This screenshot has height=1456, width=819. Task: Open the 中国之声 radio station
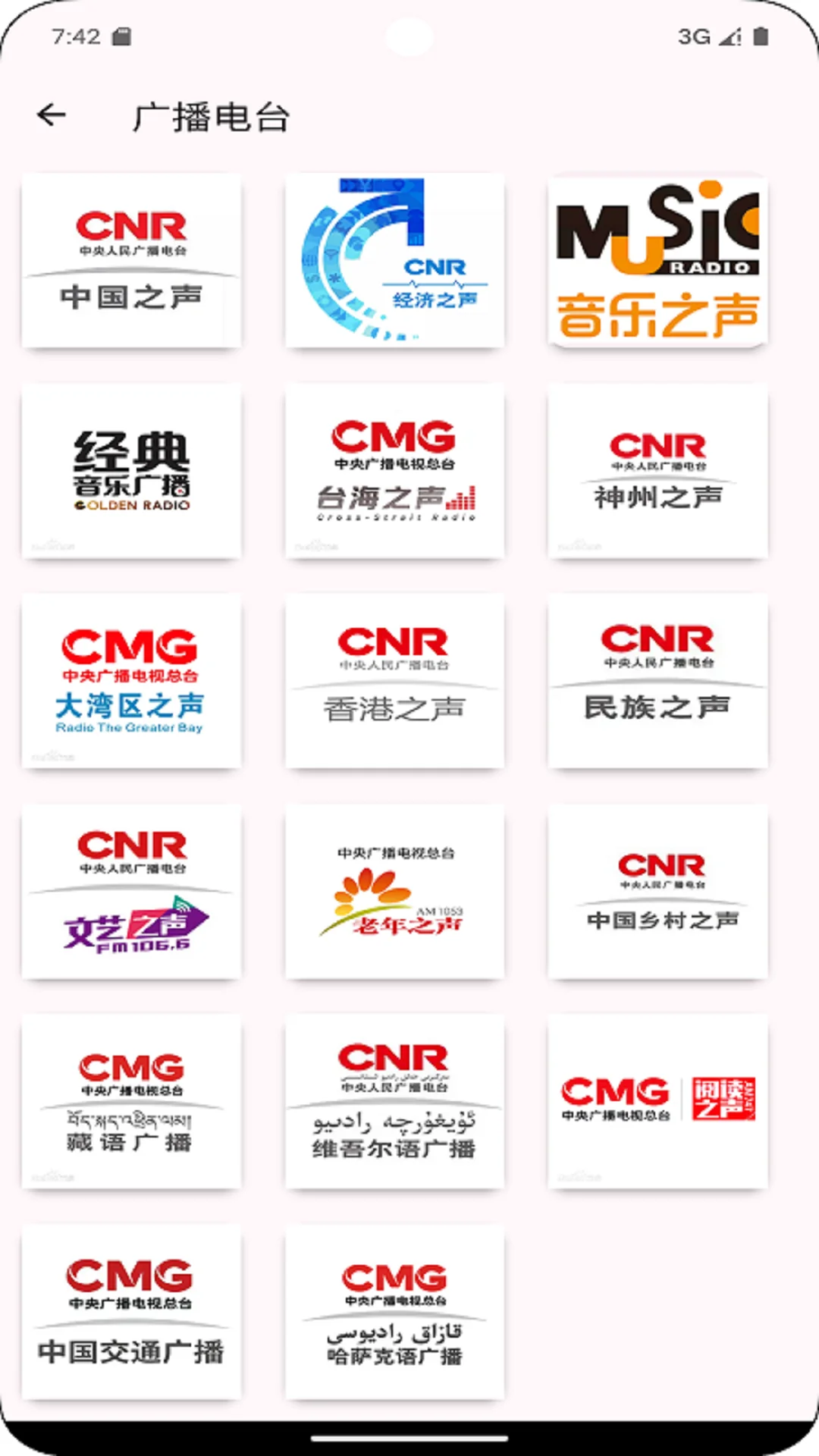pyautogui.click(x=131, y=260)
